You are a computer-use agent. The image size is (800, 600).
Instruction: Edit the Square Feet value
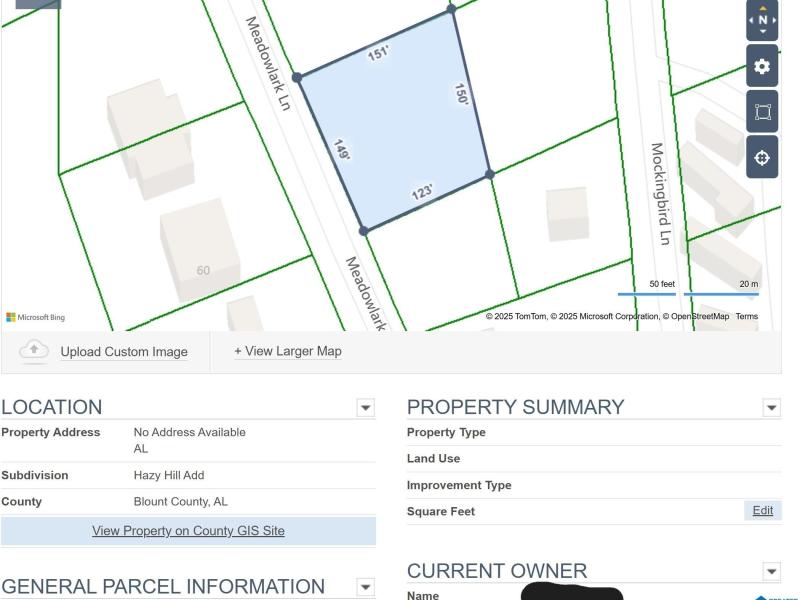pos(762,511)
